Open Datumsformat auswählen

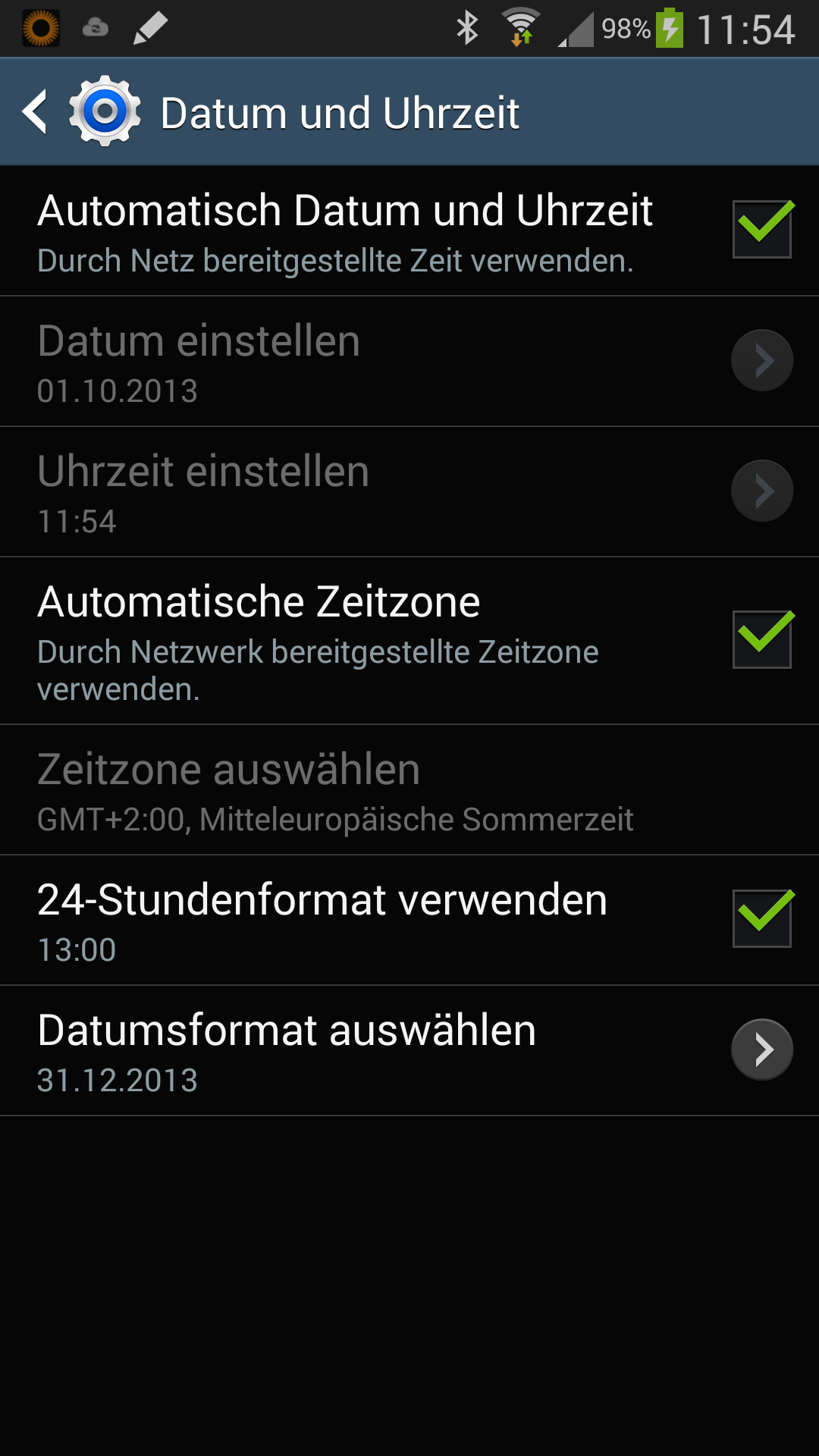click(761, 1050)
